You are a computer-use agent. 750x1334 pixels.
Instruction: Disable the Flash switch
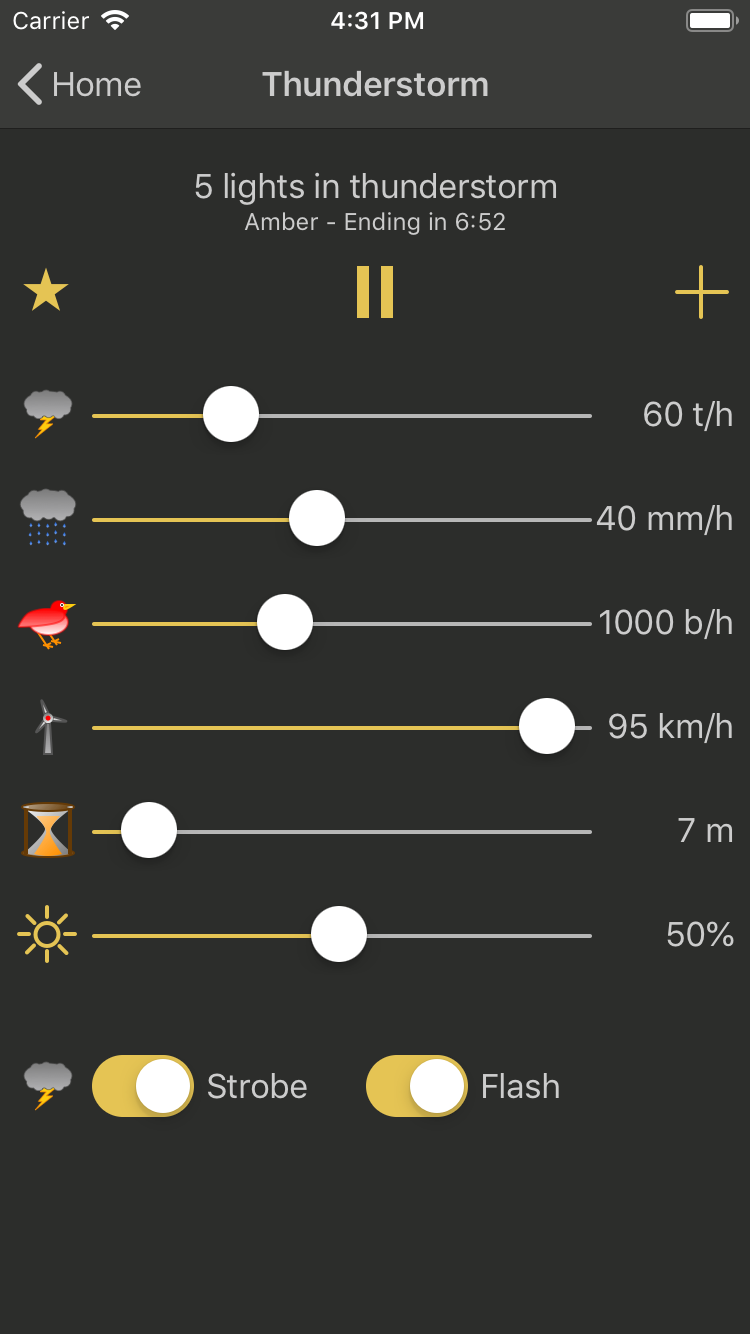coord(417,1086)
